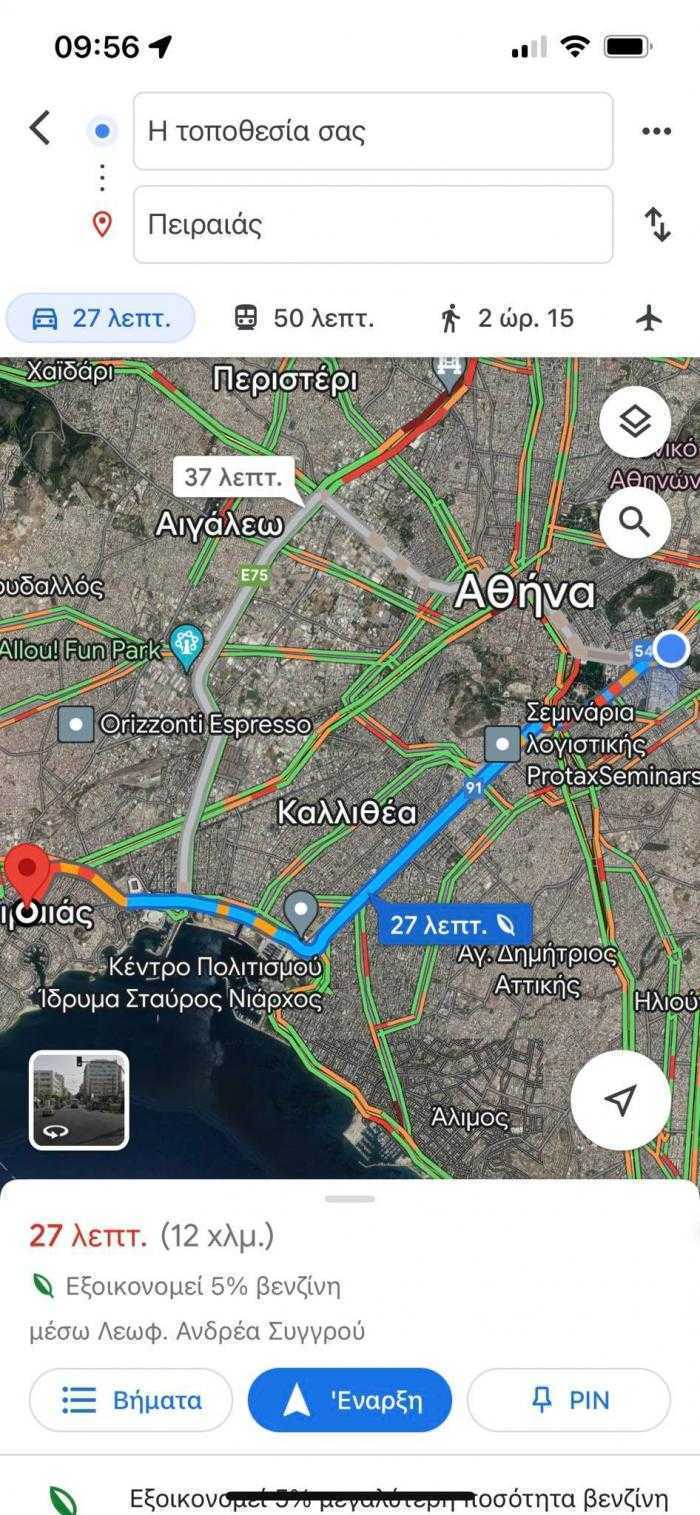Start navigation with Έναρξη
This screenshot has height=1515, width=700.
pos(350,1400)
